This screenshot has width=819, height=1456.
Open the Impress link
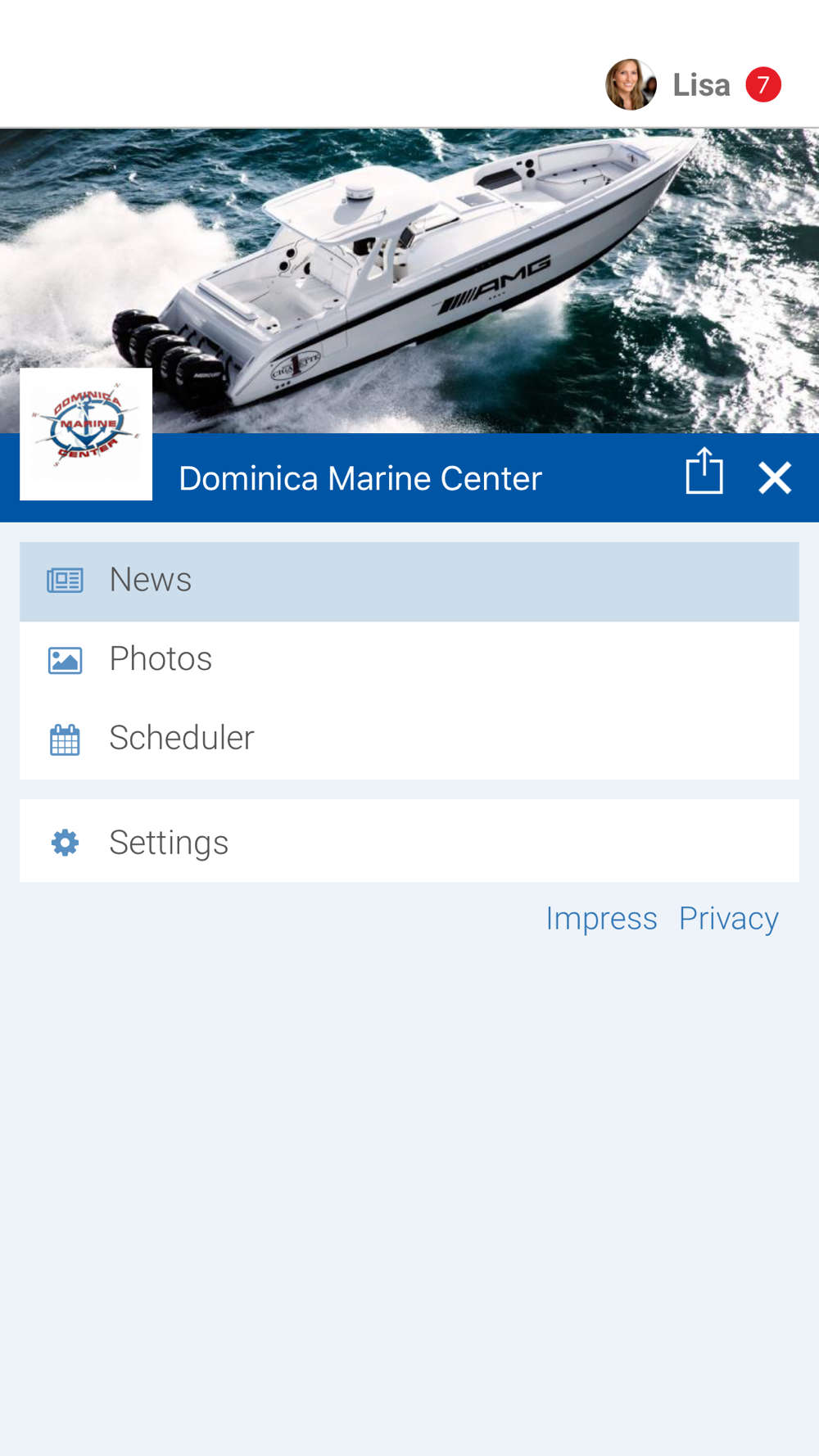point(601,919)
